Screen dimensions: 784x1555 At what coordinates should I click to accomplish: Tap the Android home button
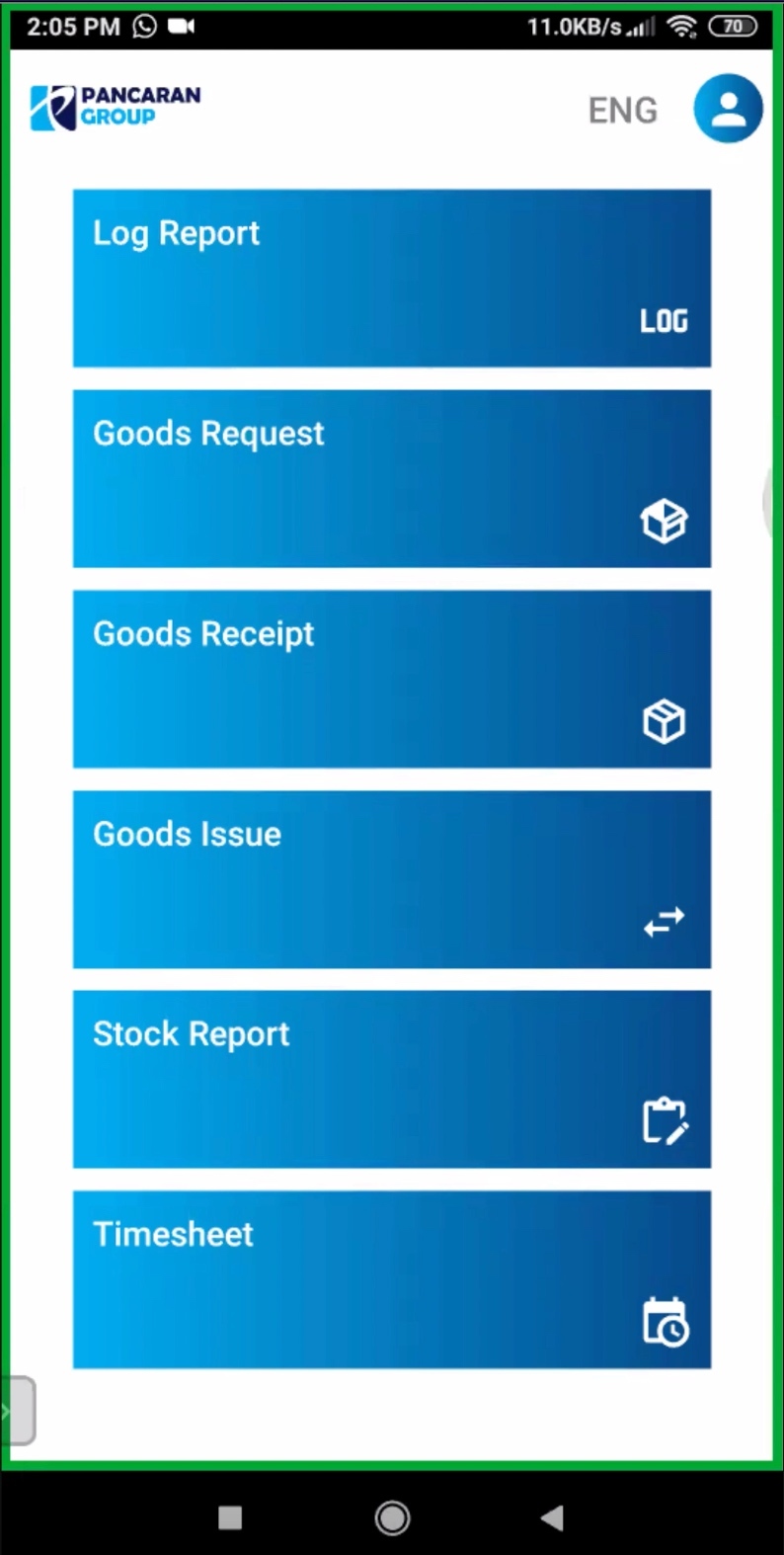coord(392,1517)
